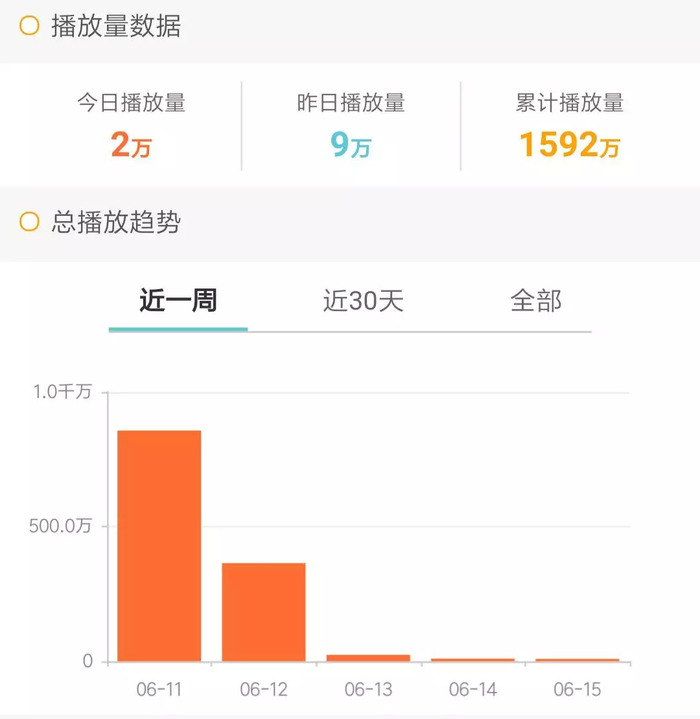
Task: Switch to the 近30天 tab
Action: [363, 301]
